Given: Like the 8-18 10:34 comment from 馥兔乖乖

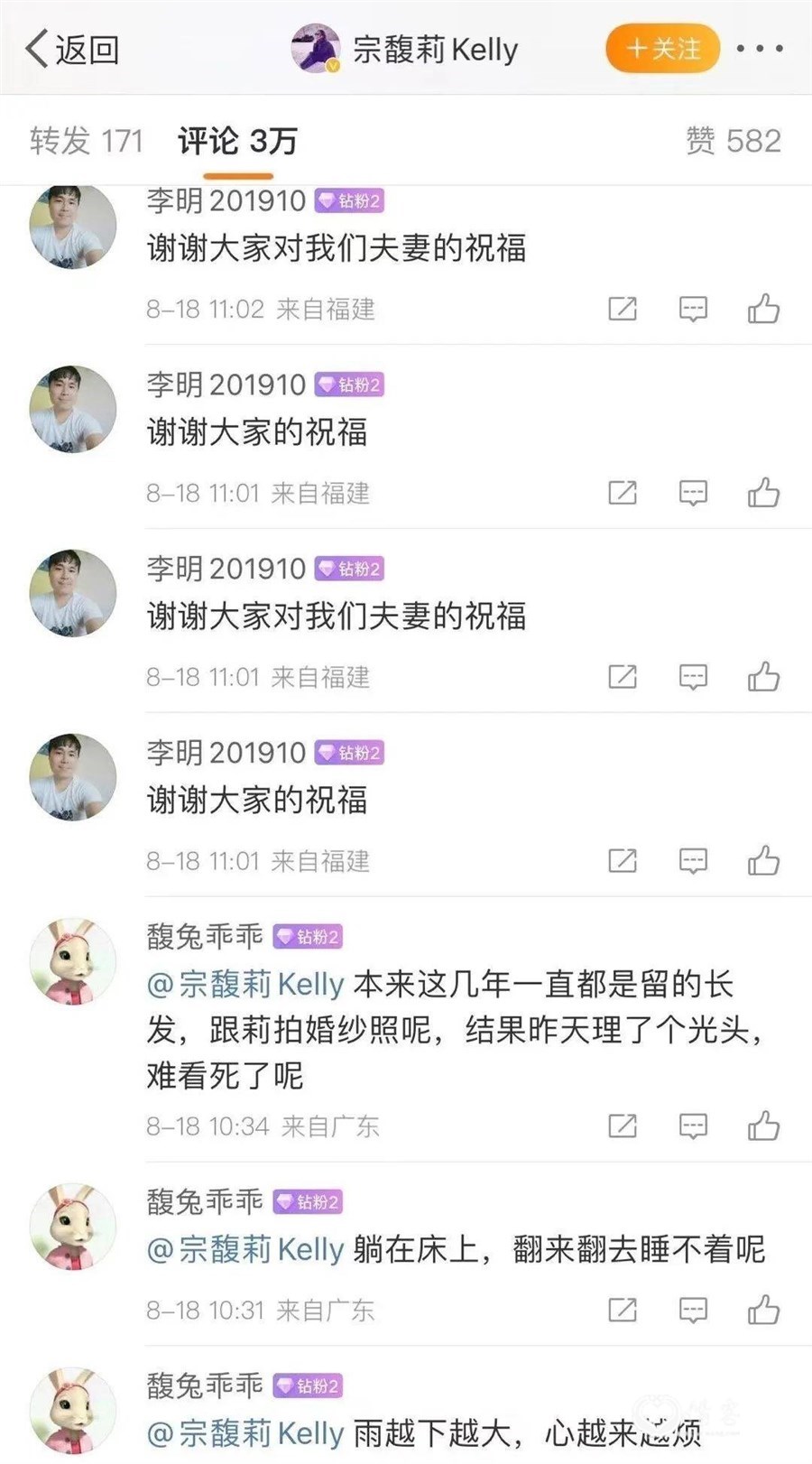Looking at the screenshot, I should [763, 1126].
